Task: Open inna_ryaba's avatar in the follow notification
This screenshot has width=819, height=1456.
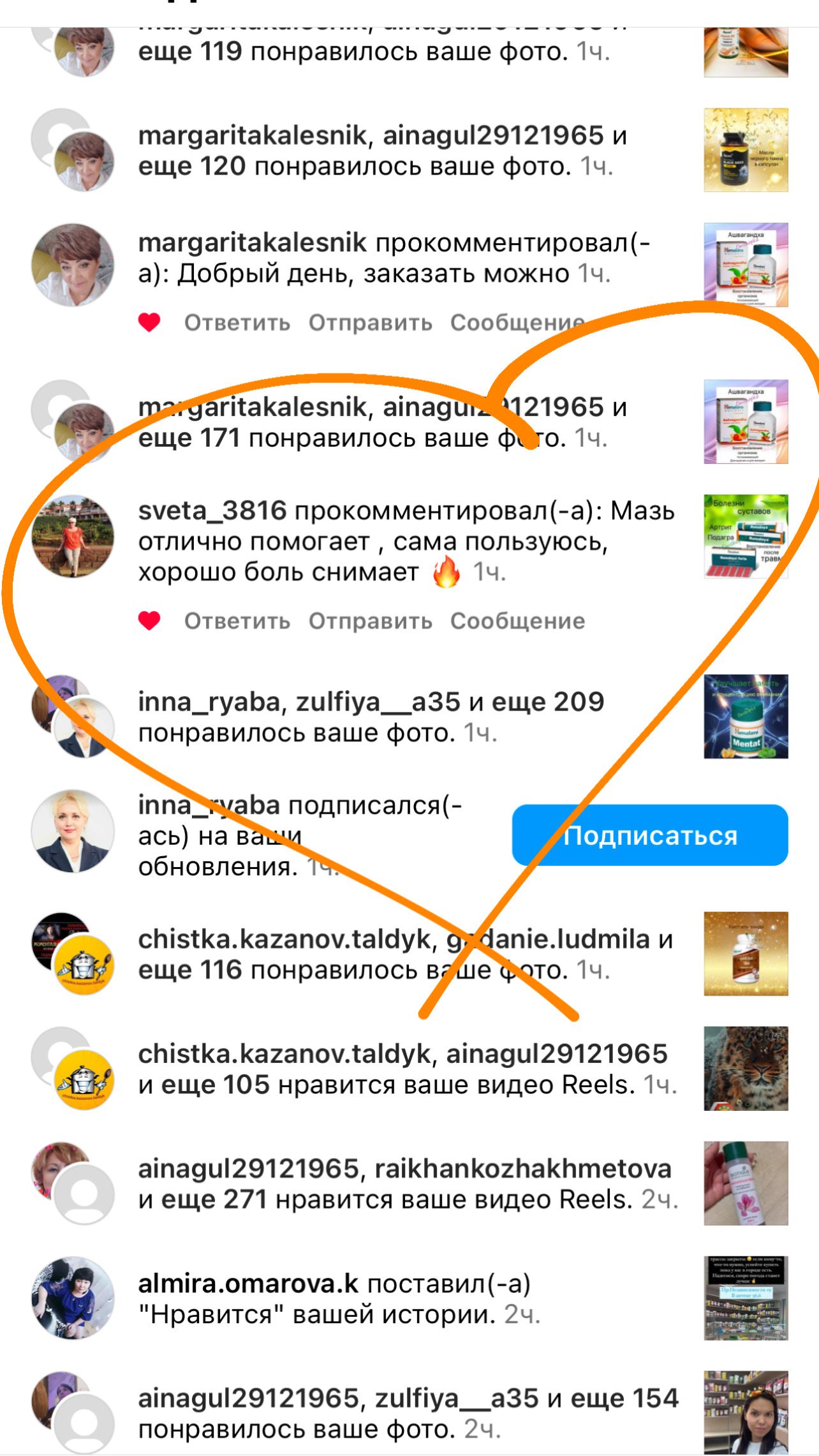Action: coord(73,831)
